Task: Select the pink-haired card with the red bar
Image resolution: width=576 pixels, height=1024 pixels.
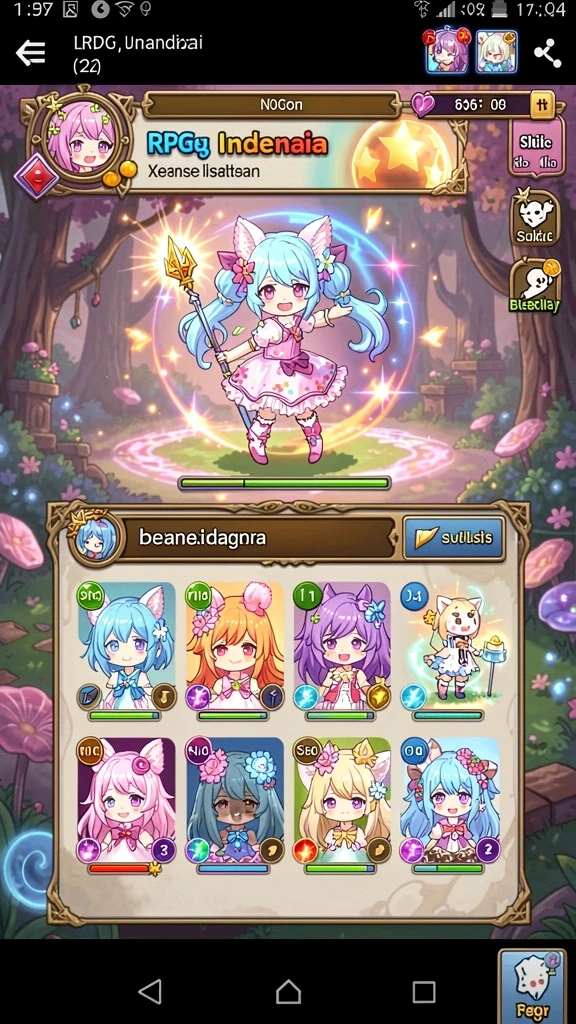Action: [x=127, y=807]
